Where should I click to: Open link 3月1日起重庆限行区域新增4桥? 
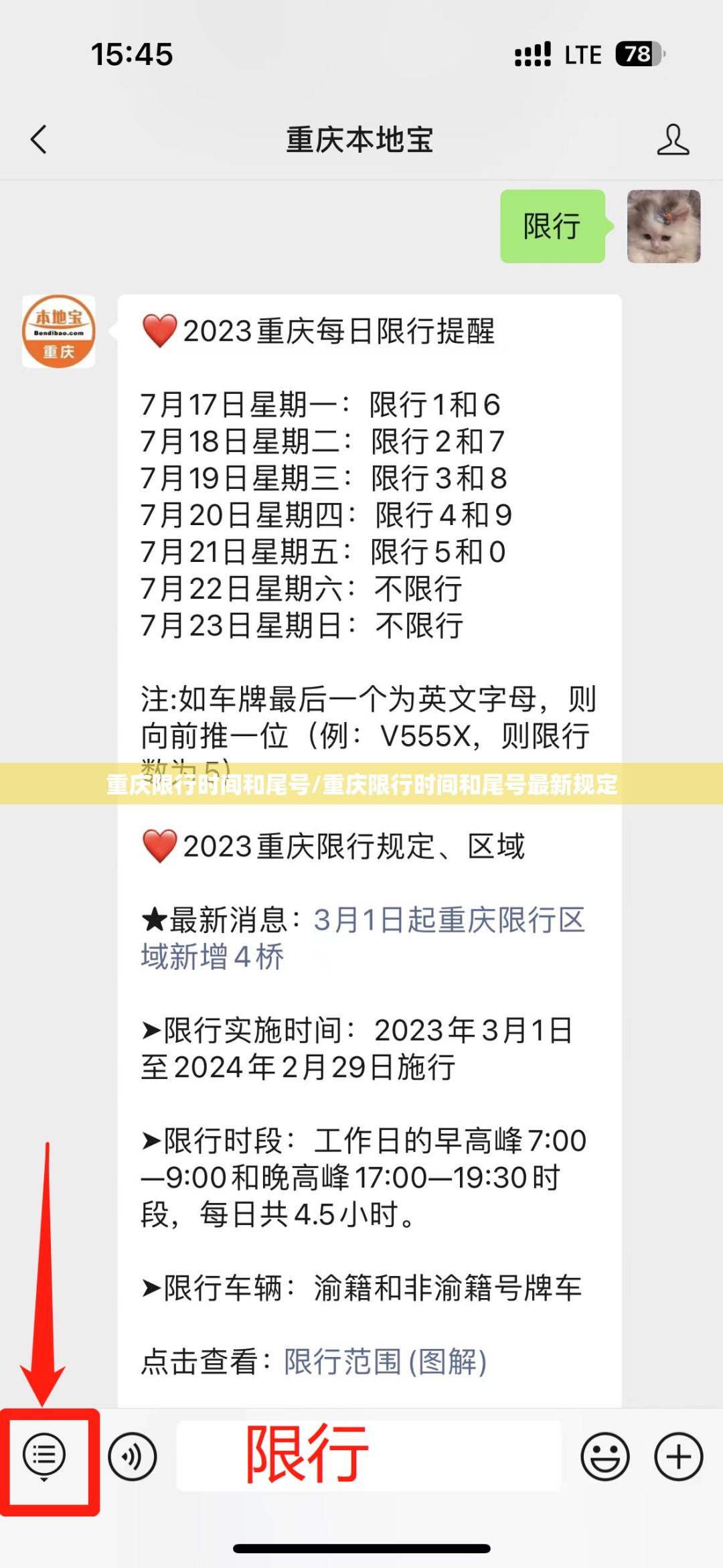pos(449,920)
